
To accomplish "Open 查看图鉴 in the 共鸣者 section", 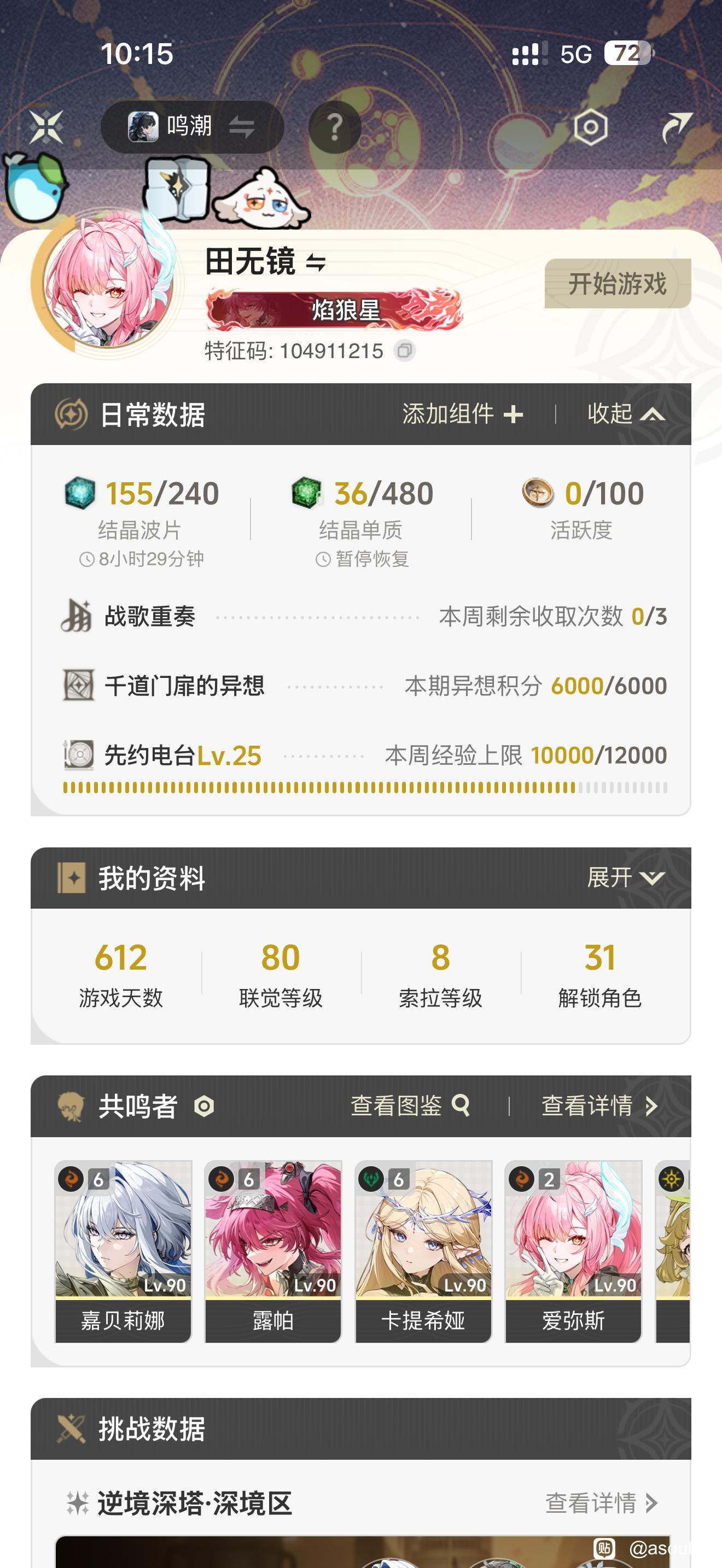I will (410, 1105).
